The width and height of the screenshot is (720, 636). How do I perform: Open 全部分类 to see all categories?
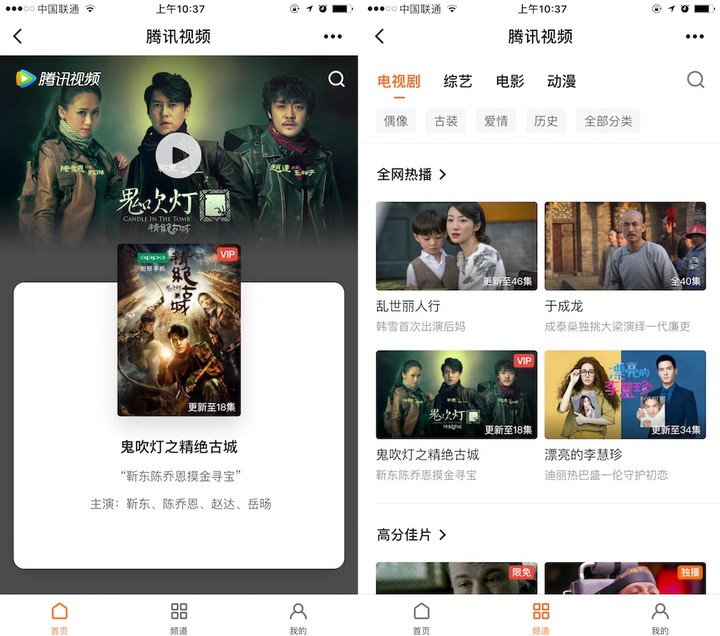tap(608, 121)
